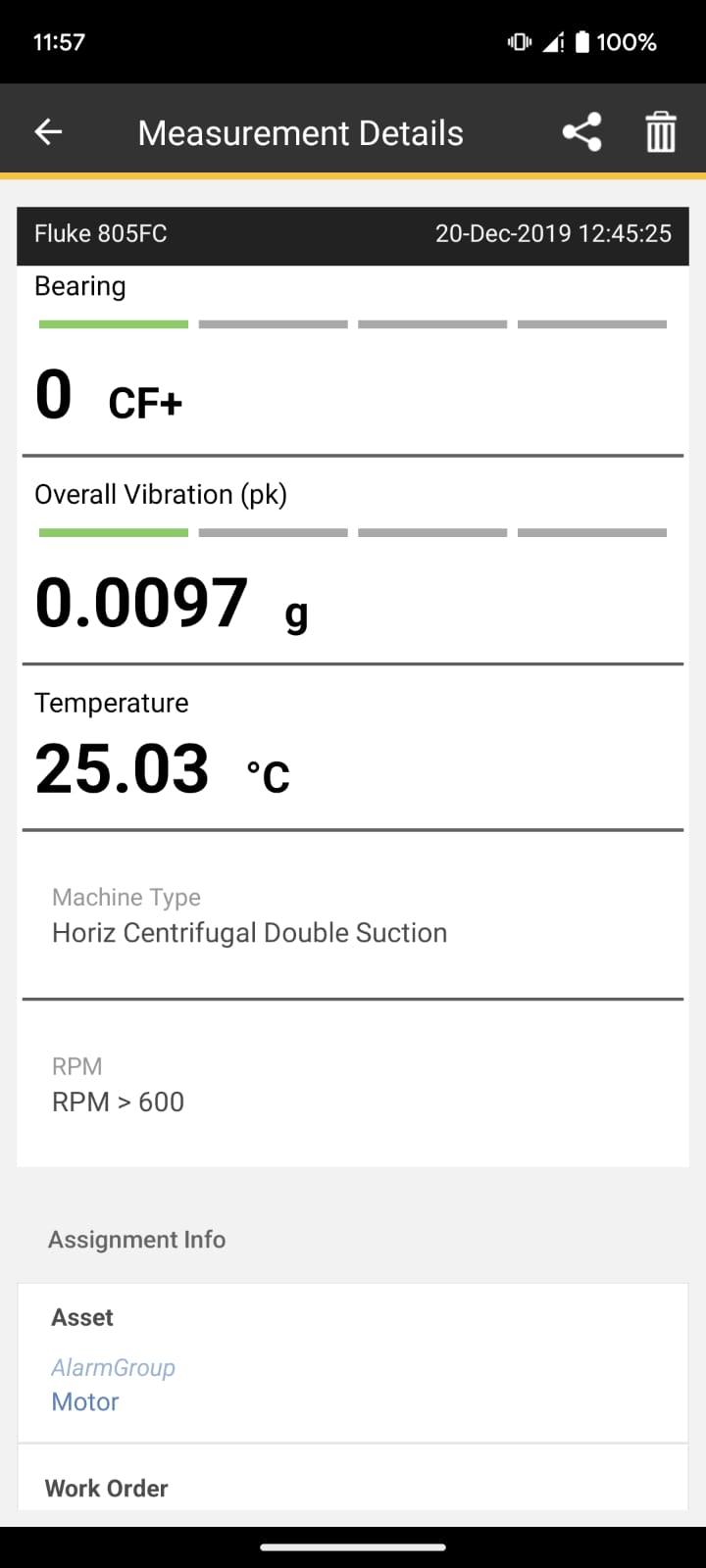Go back using the arrow icon
Viewport: 706px width, 1568px height.
(48, 131)
